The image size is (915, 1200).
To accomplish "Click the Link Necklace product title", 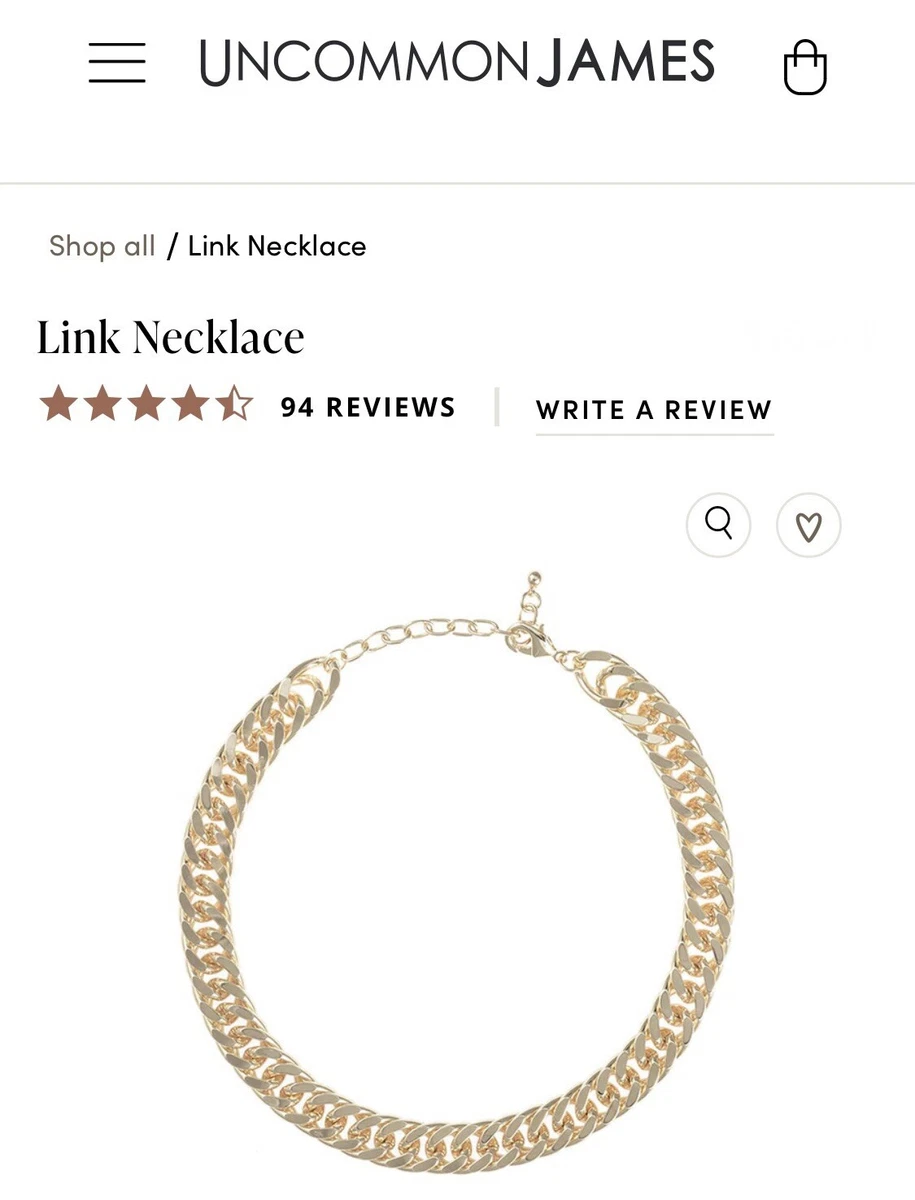I will coord(170,336).
